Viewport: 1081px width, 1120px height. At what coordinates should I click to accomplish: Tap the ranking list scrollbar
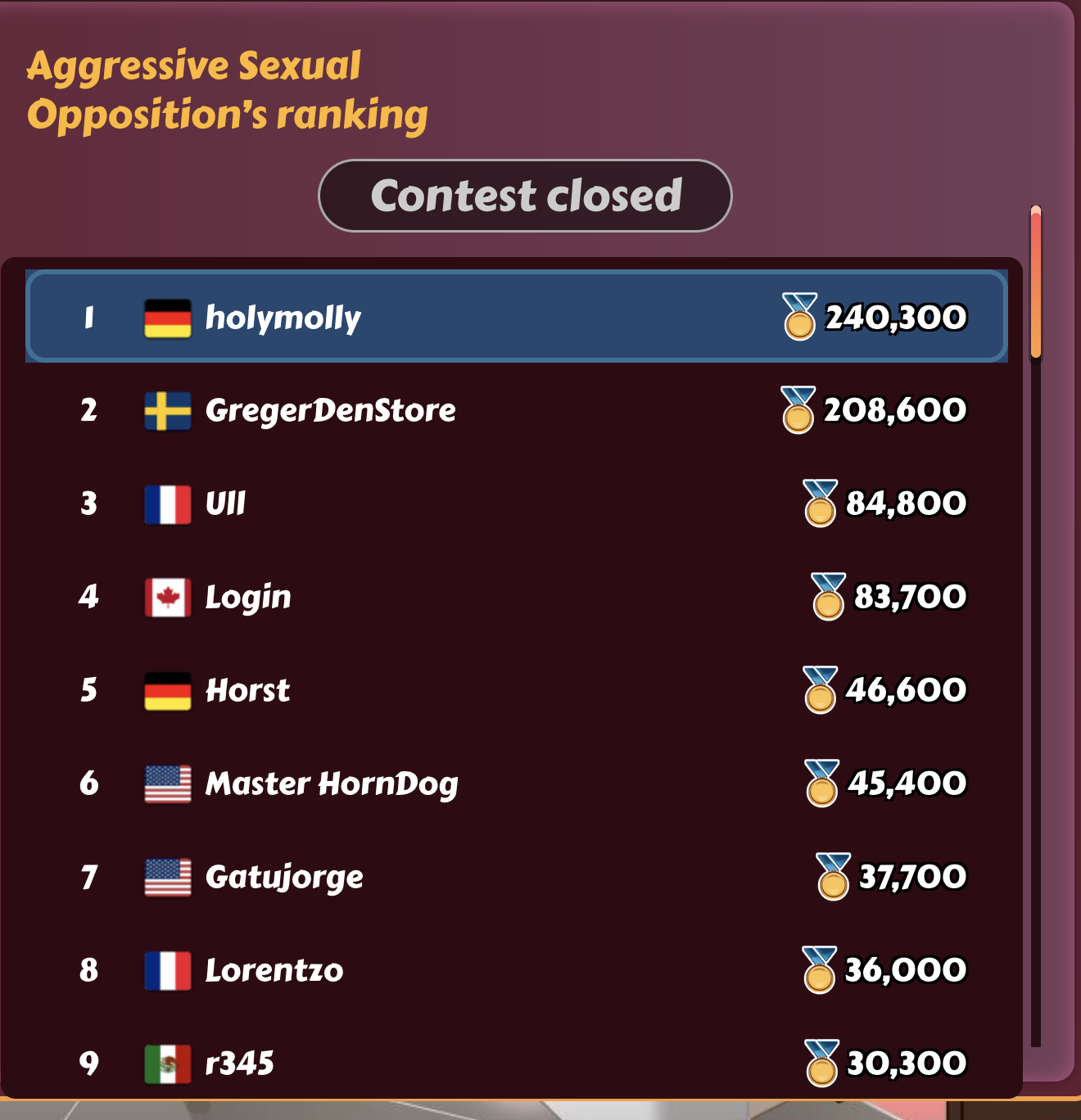tap(1036, 282)
